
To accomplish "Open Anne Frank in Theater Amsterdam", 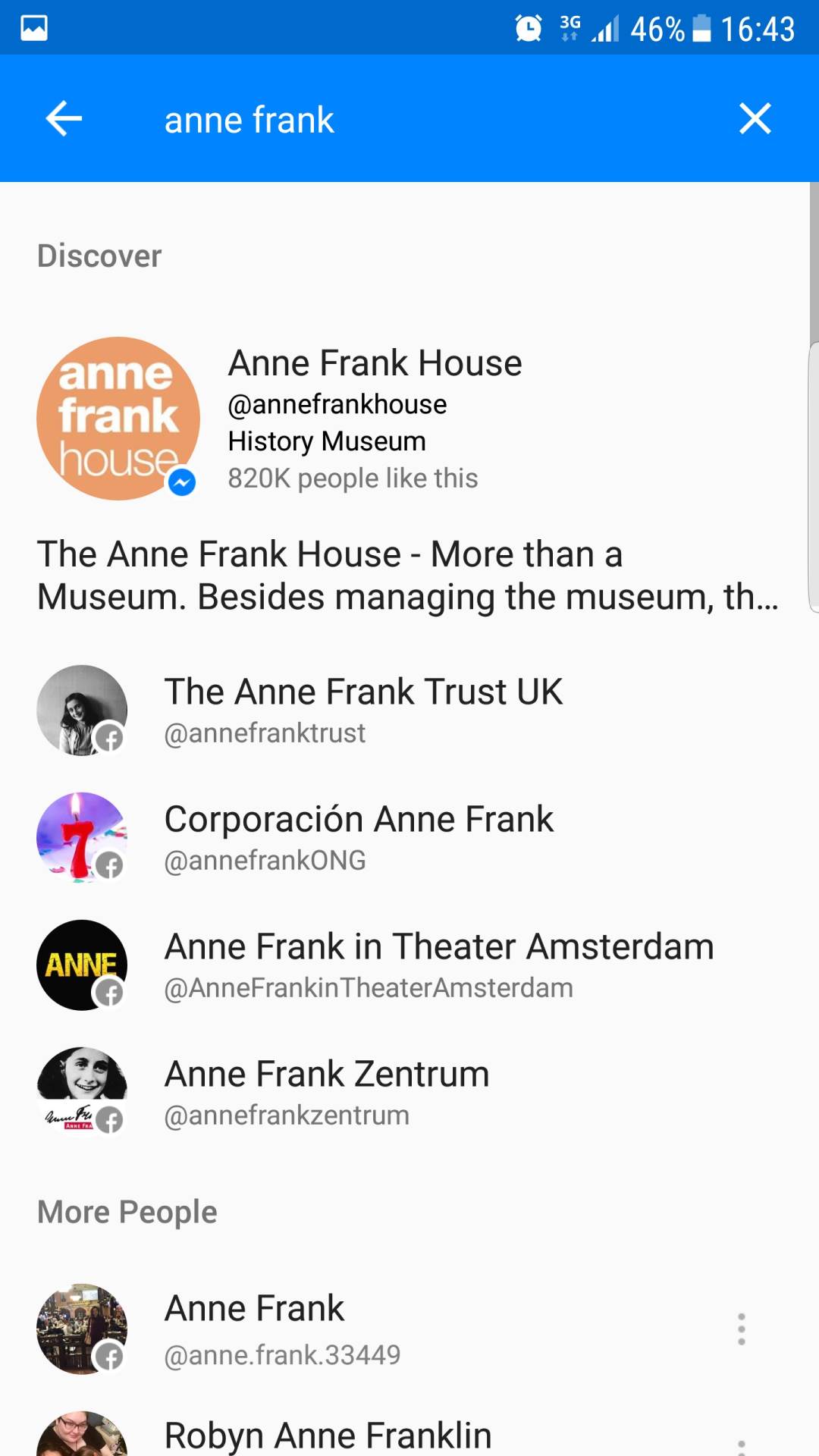I will (x=438, y=965).
